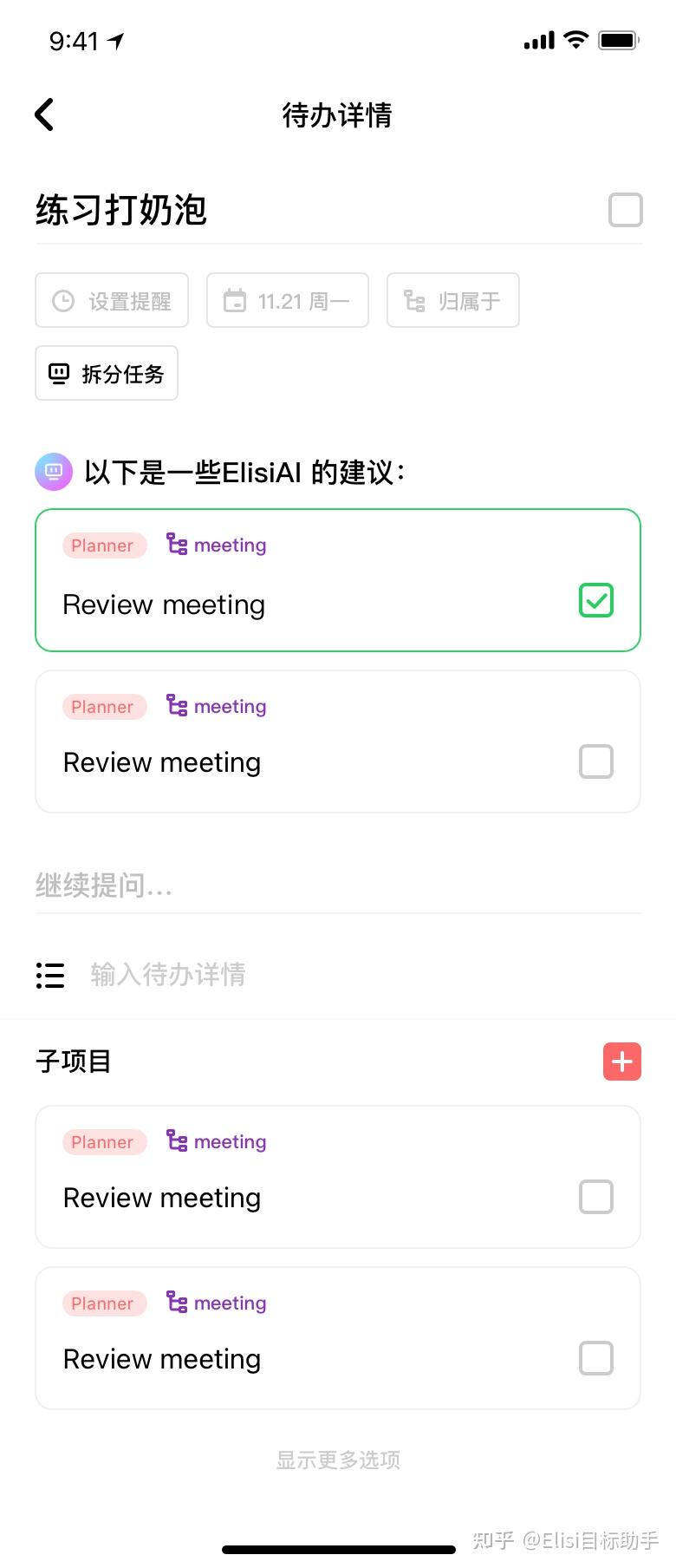Click the list icon next to 输入待办详情
Image resolution: width=676 pixels, height=1568 pixels.
point(49,975)
